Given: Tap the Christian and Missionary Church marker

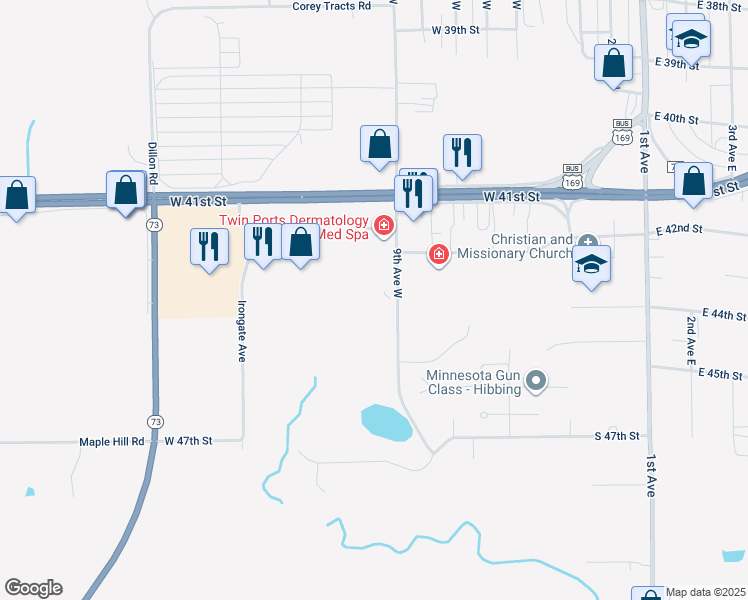Looking at the screenshot, I should pos(589,241).
